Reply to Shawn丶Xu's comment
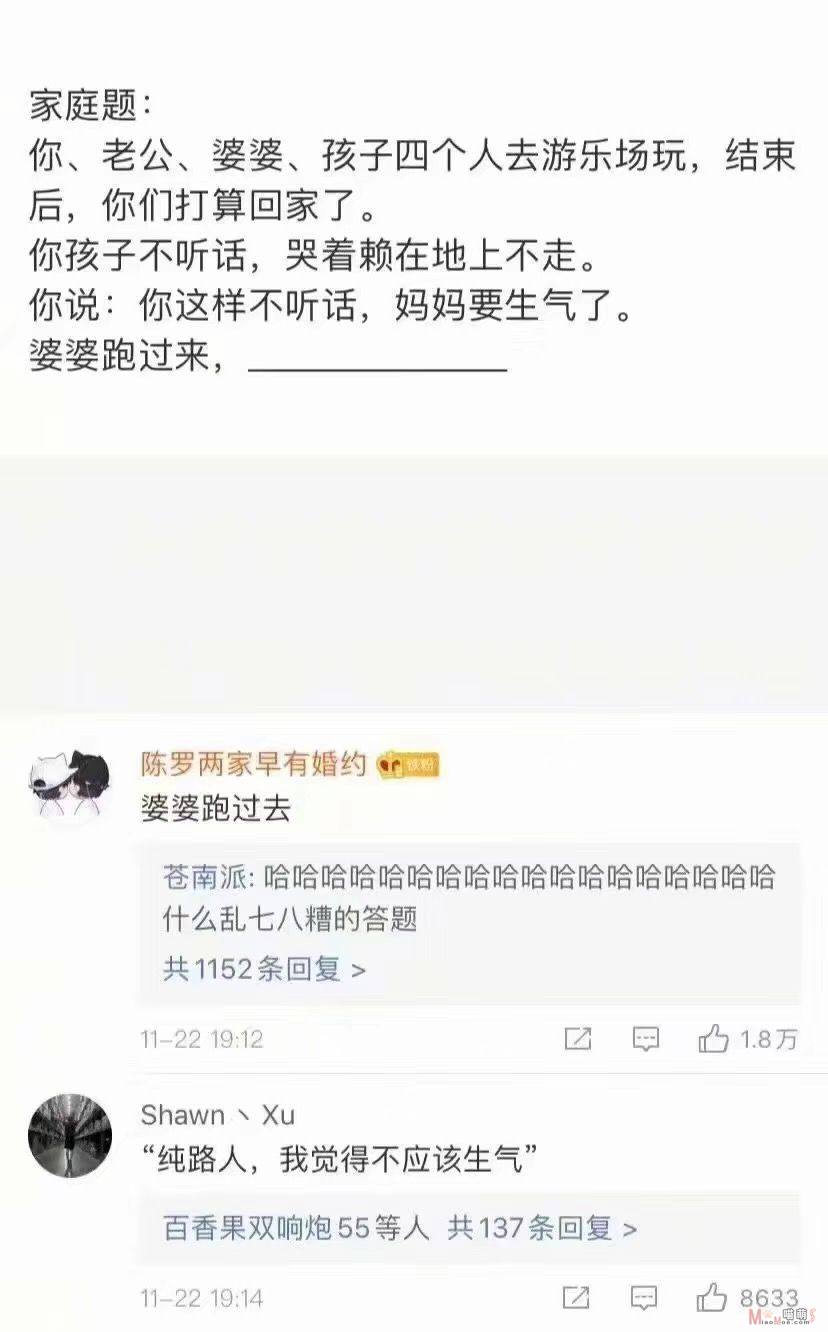The image size is (828, 1332). pyautogui.click(x=644, y=1298)
